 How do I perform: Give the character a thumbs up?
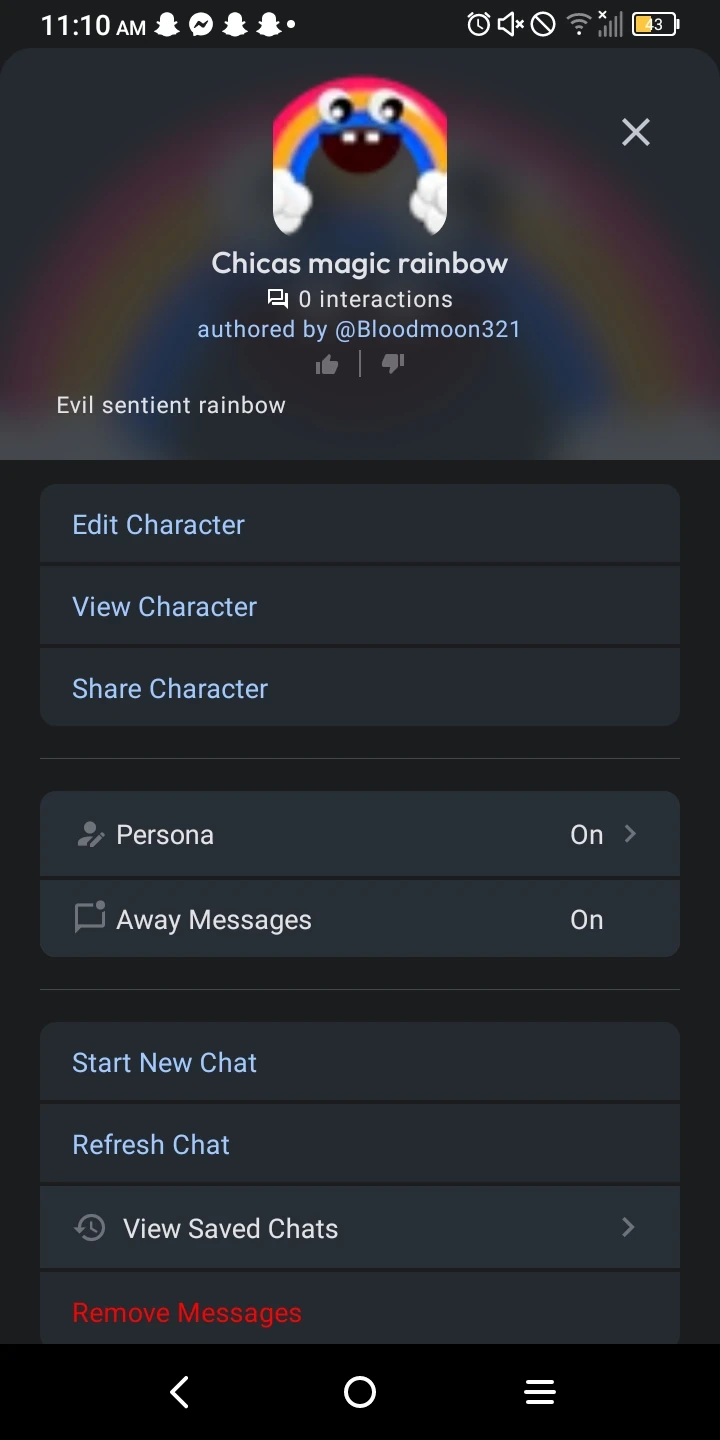click(327, 363)
